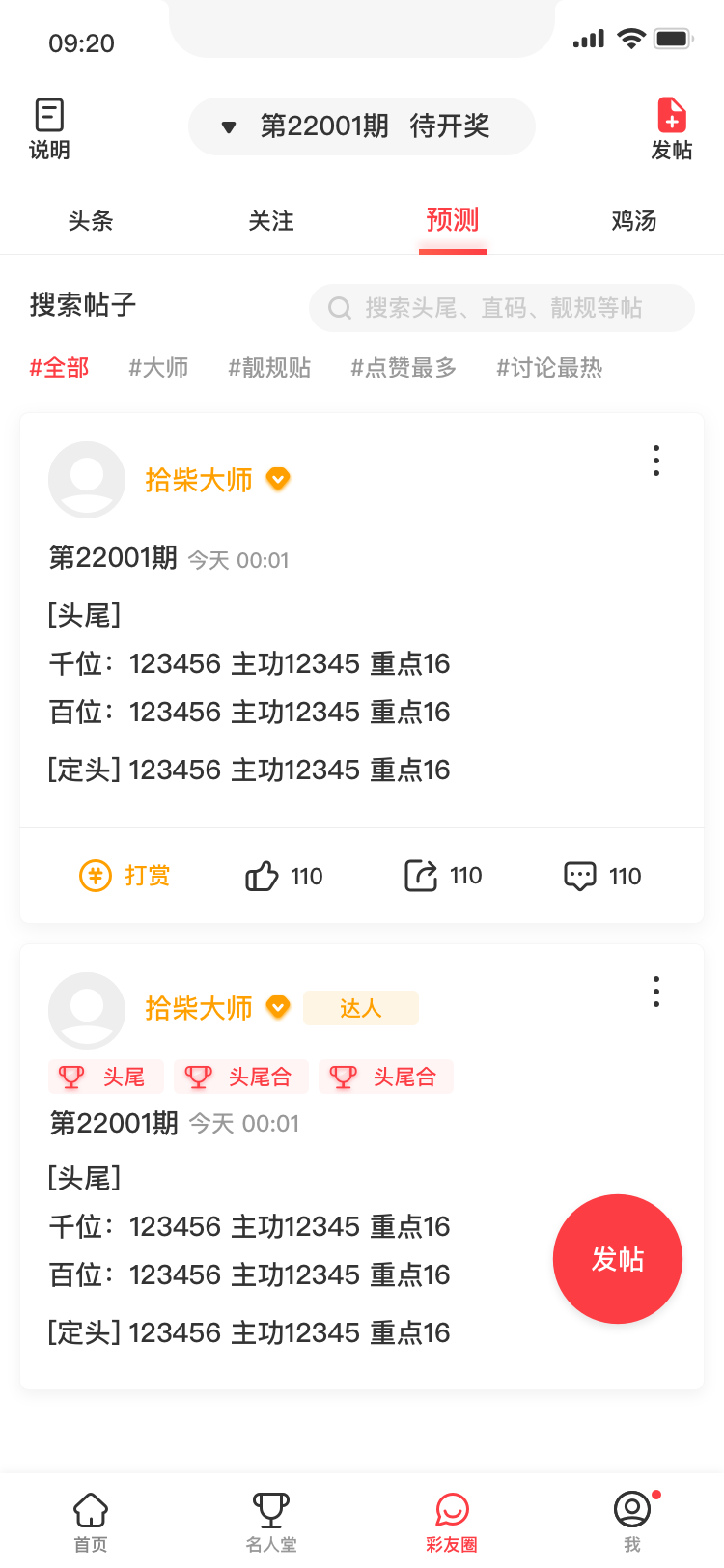Viewport: 724px width, 1568px height.
Task: Go to the 首页 home tab
Action: coord(91,1523)
